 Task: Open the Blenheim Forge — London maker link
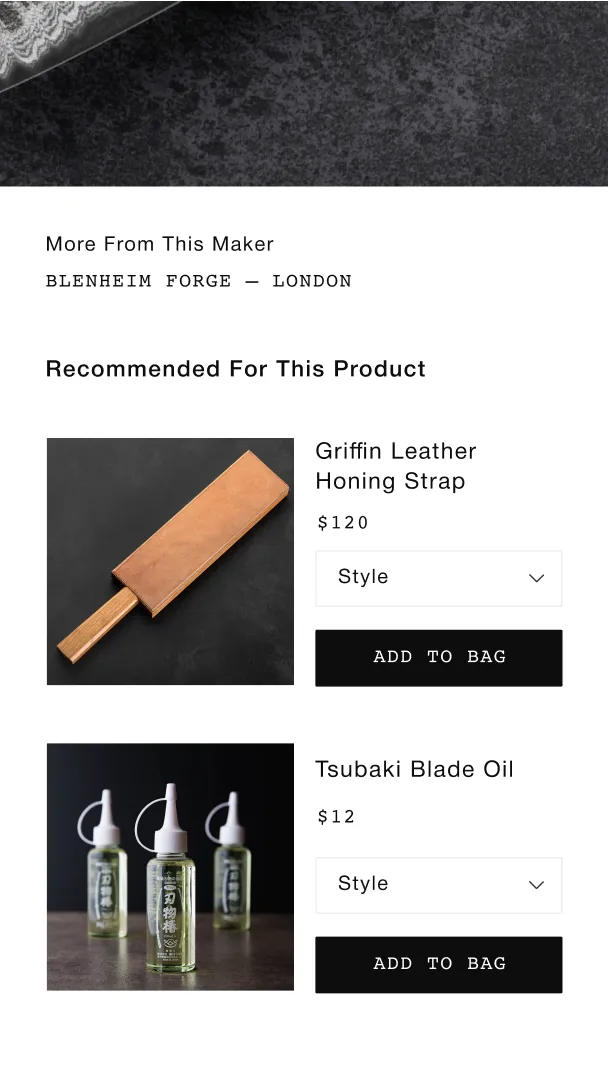198,281
